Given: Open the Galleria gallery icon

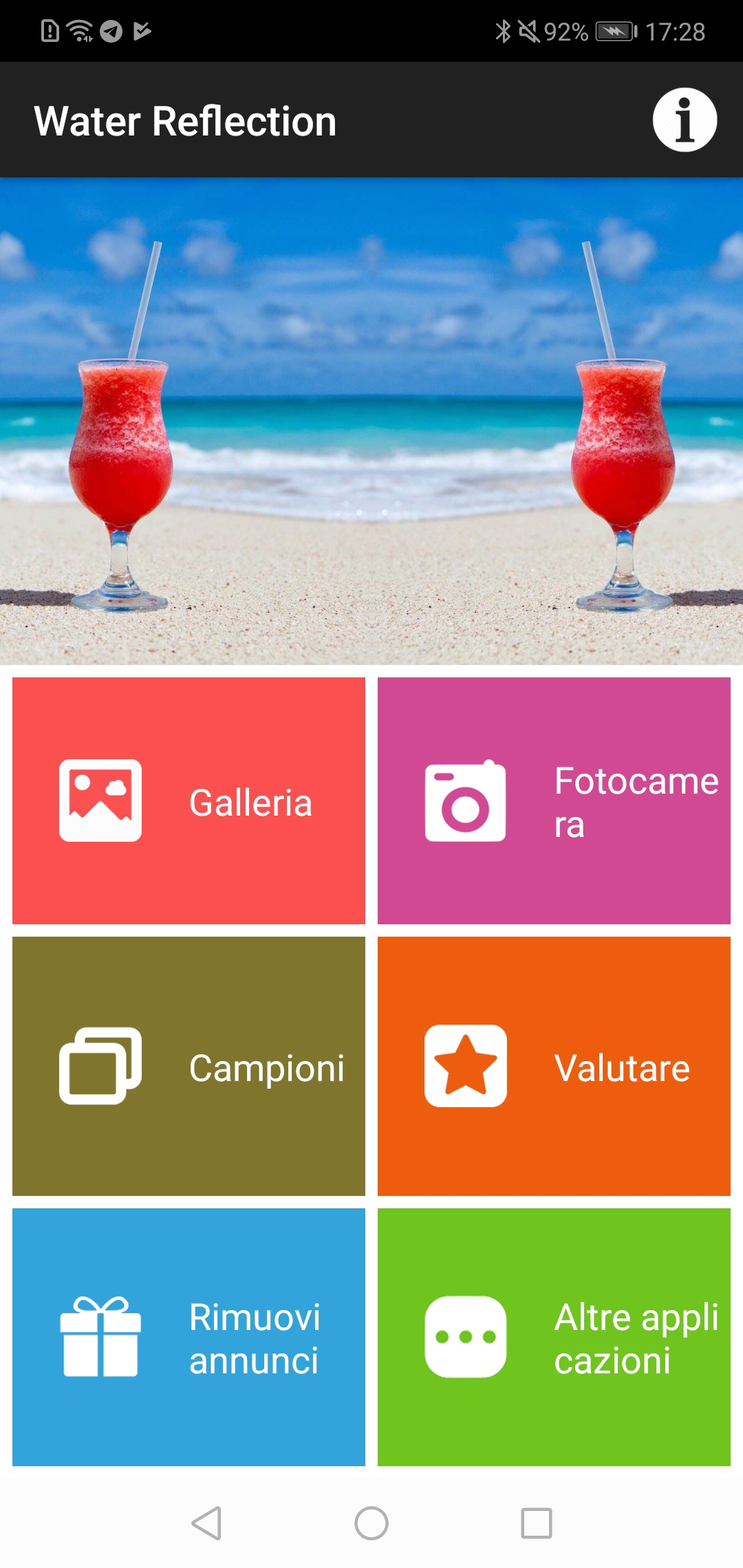Looking at the screenshot, I should click(101, 800).
